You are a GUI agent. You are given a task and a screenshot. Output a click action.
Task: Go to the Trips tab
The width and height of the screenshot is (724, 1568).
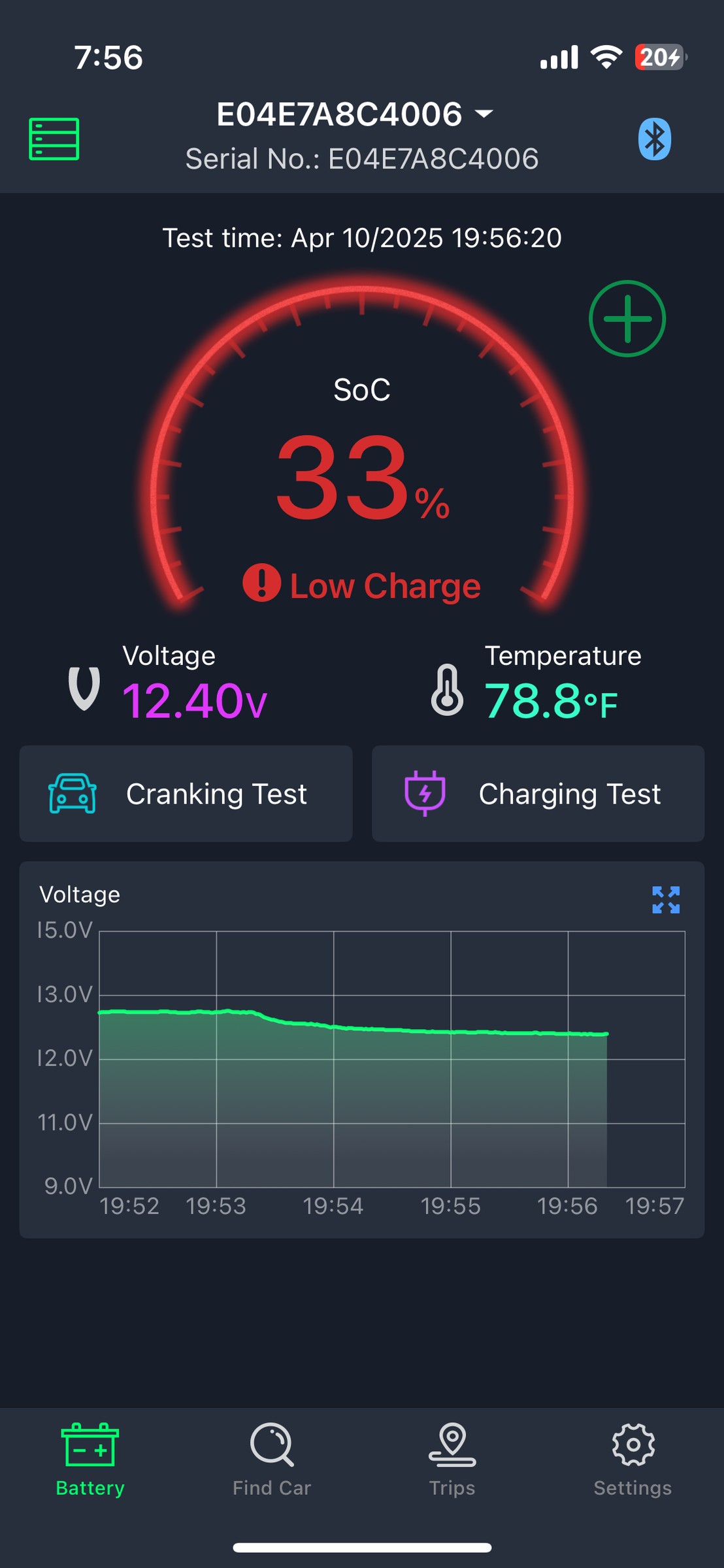click(x=452, y=1460)
